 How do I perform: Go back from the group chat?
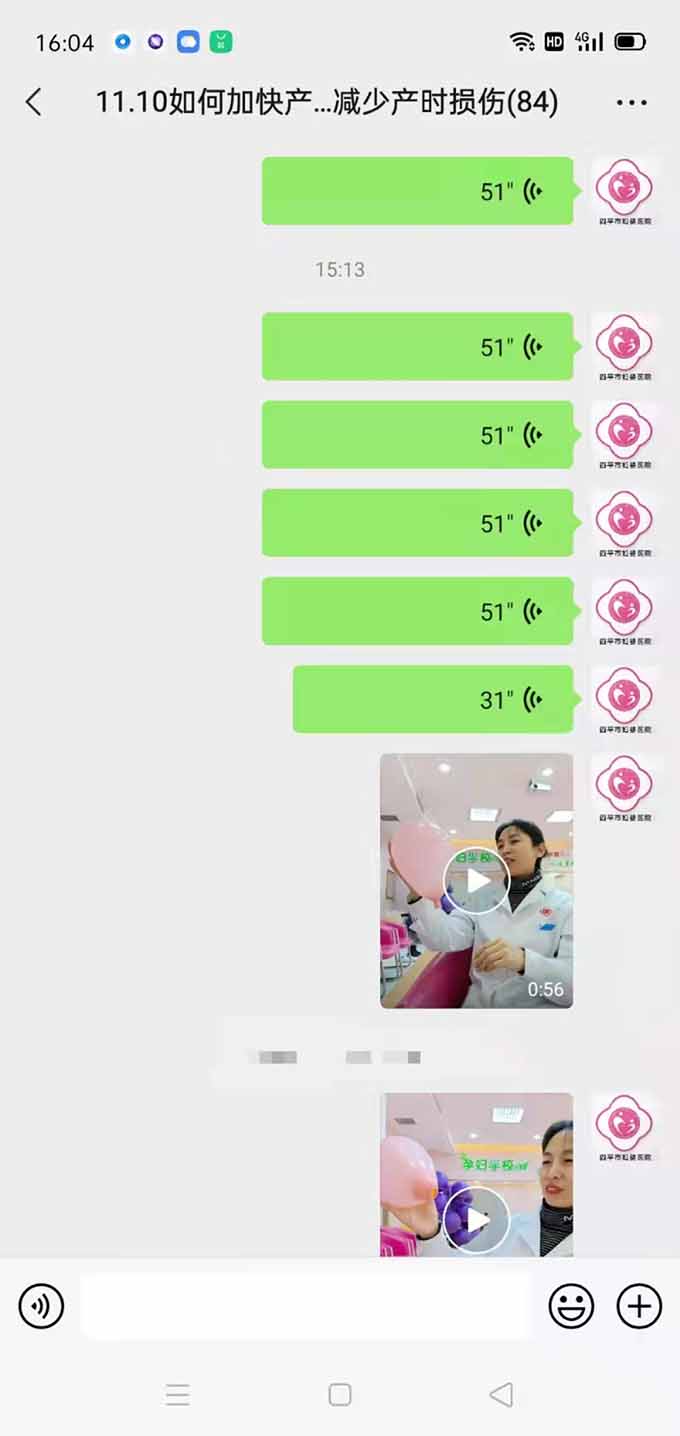click(x=34, y=101)
